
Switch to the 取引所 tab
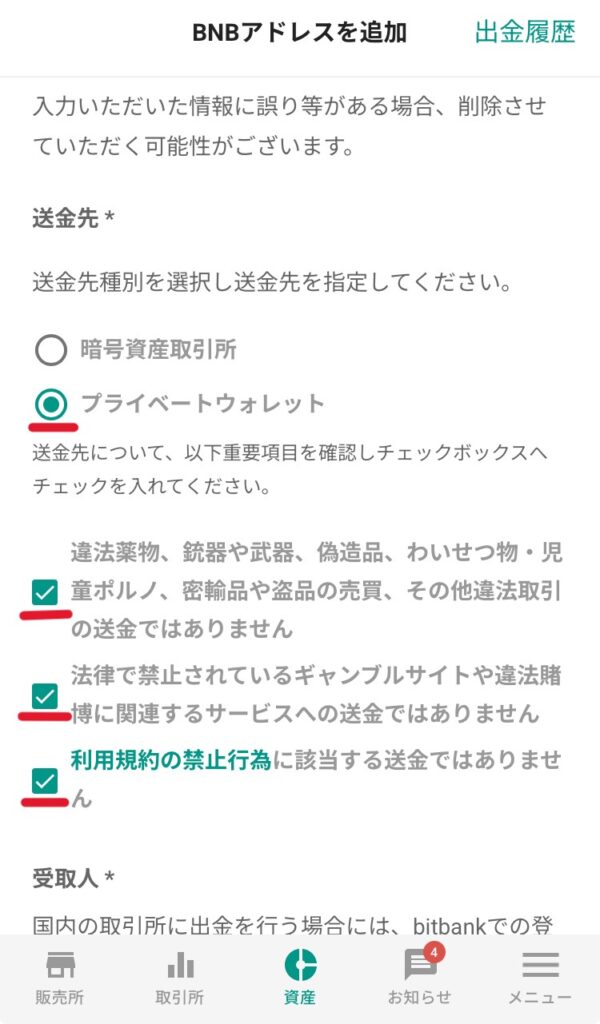180,978
